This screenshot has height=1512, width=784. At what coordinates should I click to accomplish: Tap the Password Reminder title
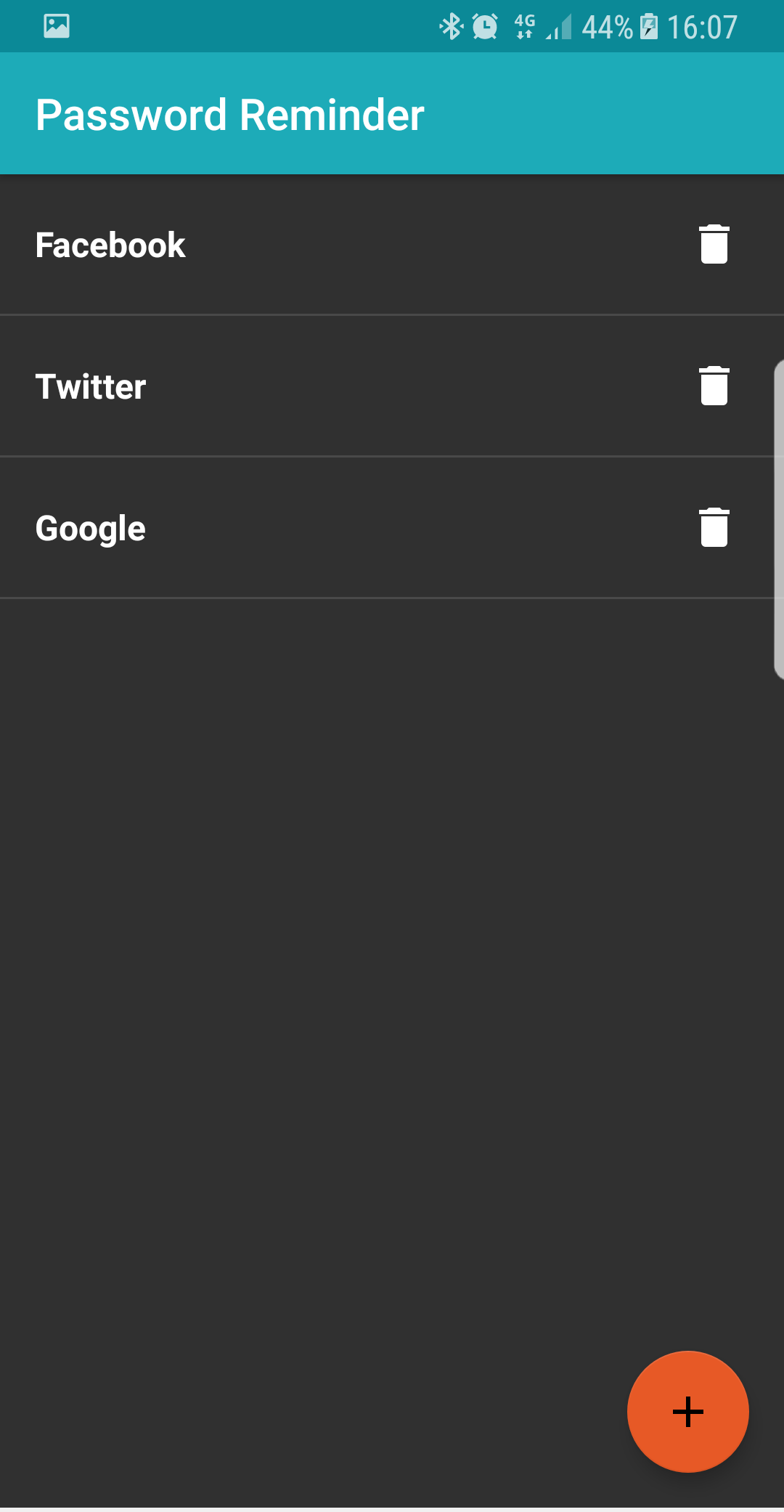(x=229, y=113)
